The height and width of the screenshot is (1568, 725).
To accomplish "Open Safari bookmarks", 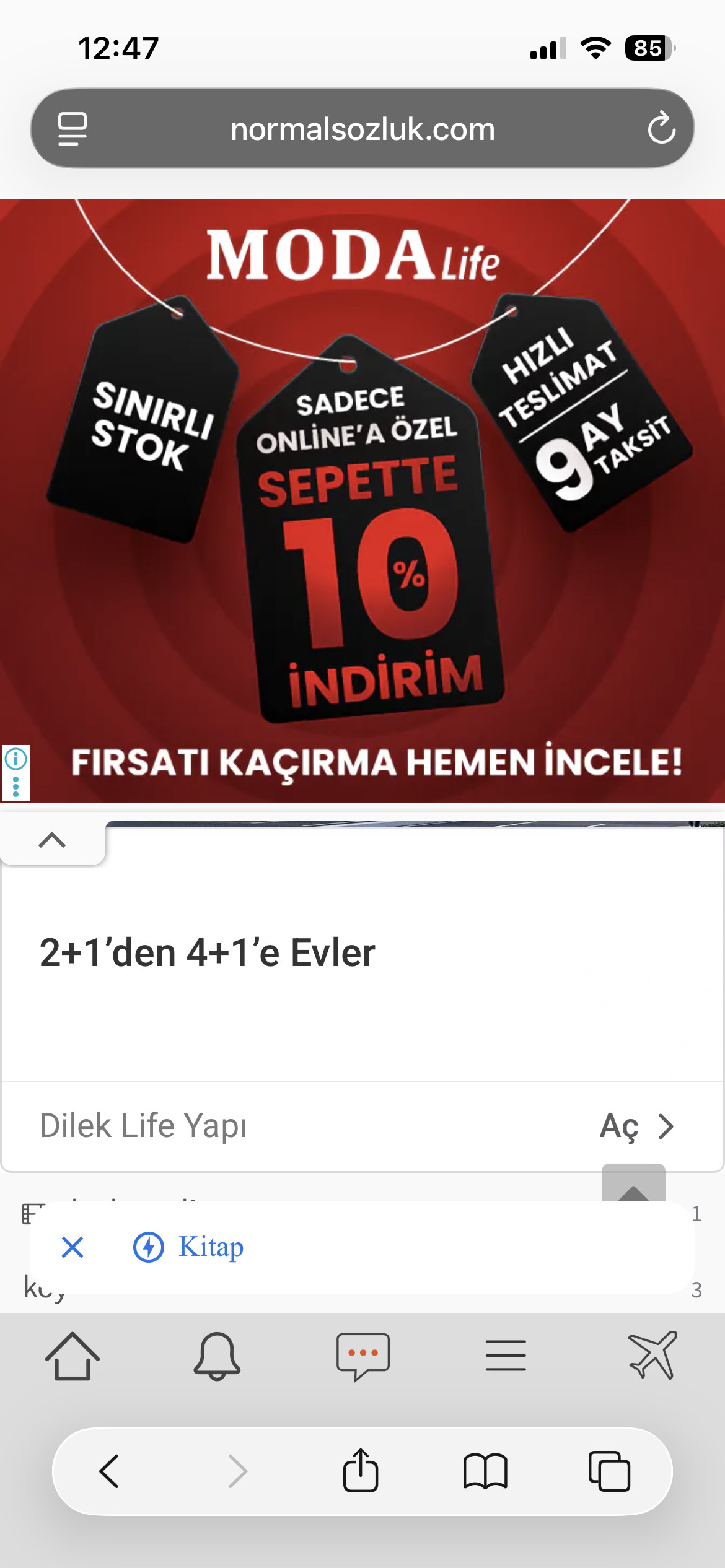I will pyautogui.click(x=485, y=1471).
